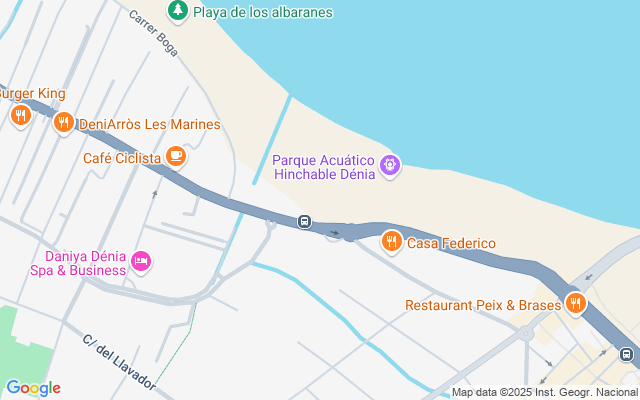This screenshot has width=640, height=400.
Task: Select the Burger King restaurant pin
Action: tap(20, 116)
